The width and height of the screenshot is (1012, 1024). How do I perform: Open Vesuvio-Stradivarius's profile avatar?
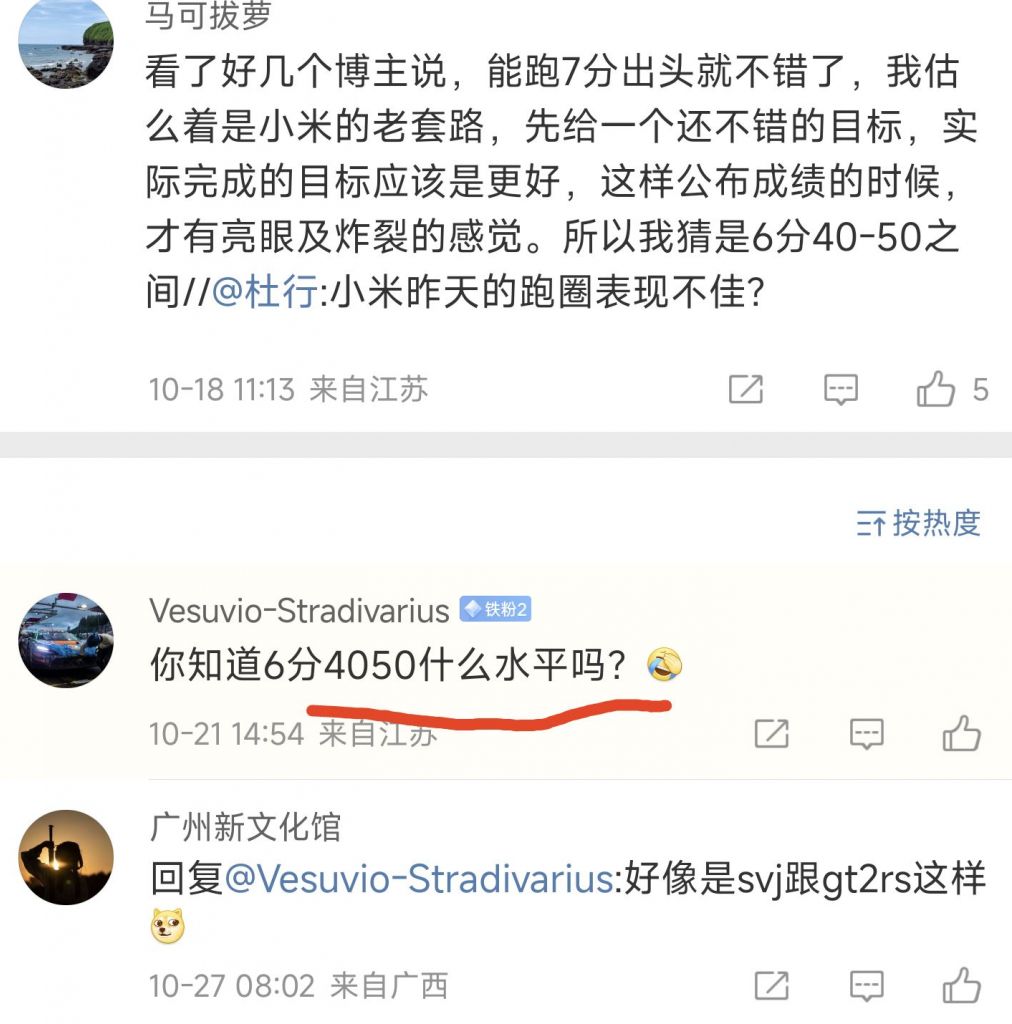click(66, 640)
